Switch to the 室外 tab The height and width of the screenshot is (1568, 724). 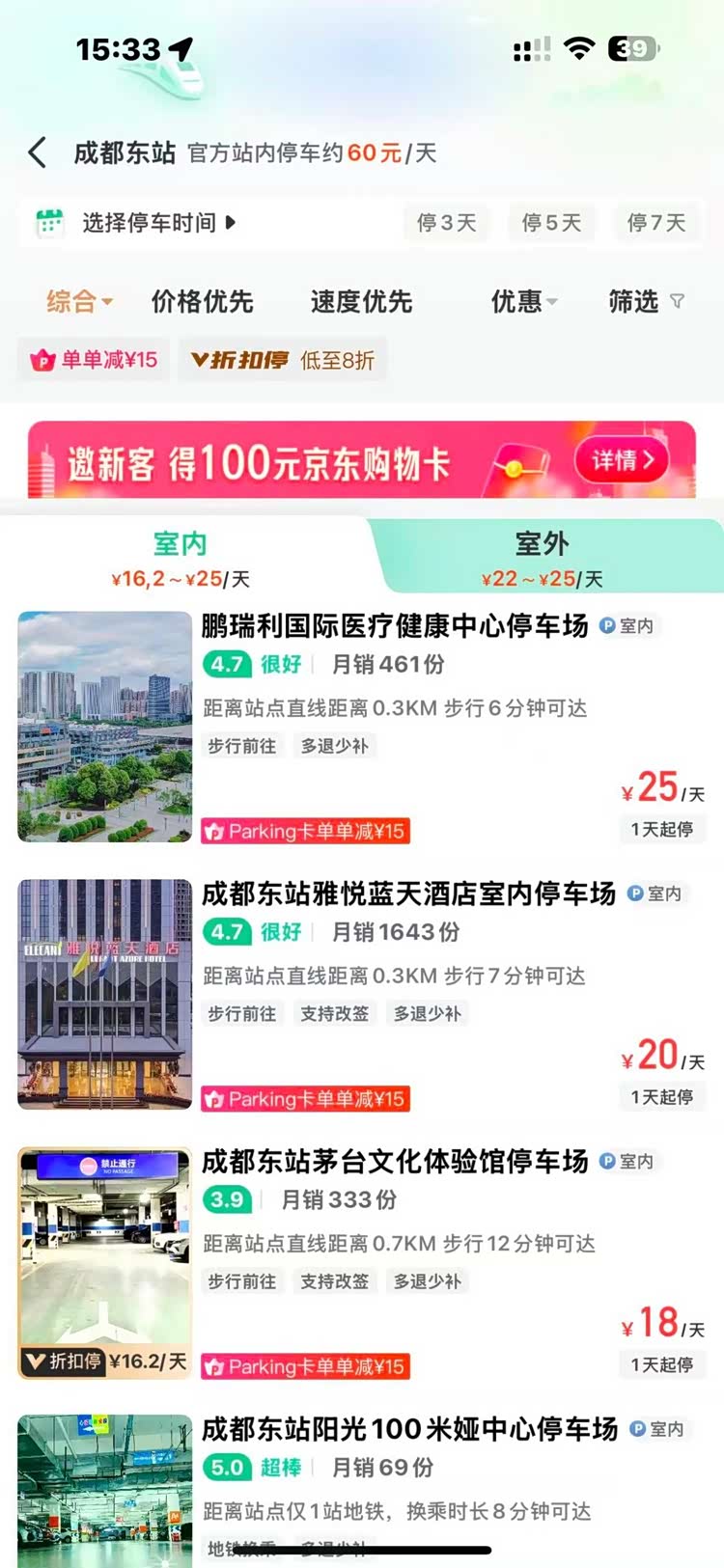pyautogui.click(x=542, y=558)
